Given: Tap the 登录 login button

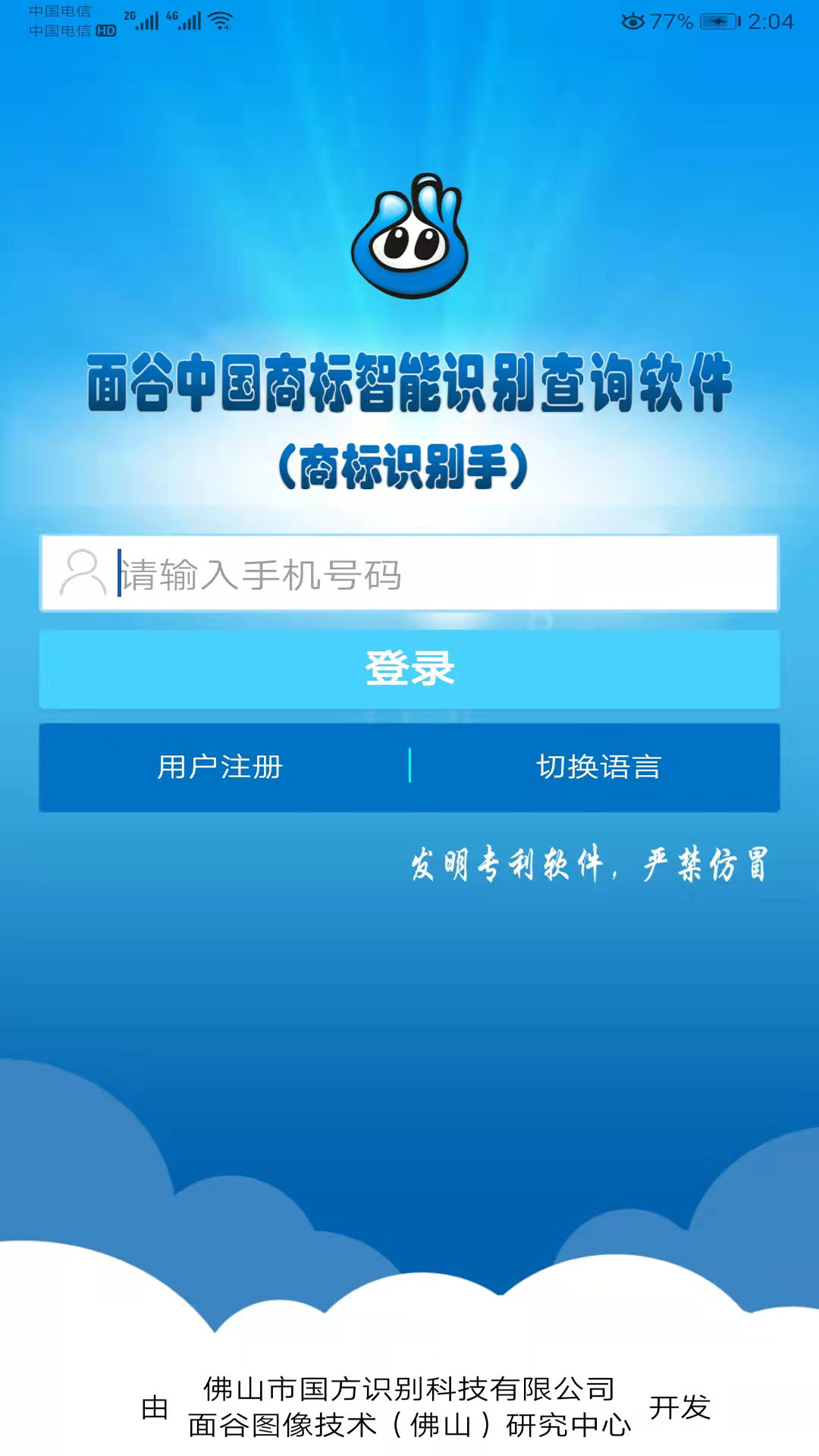Looking at the screenshot, I should pyautogui.click(x=409, y=669).
